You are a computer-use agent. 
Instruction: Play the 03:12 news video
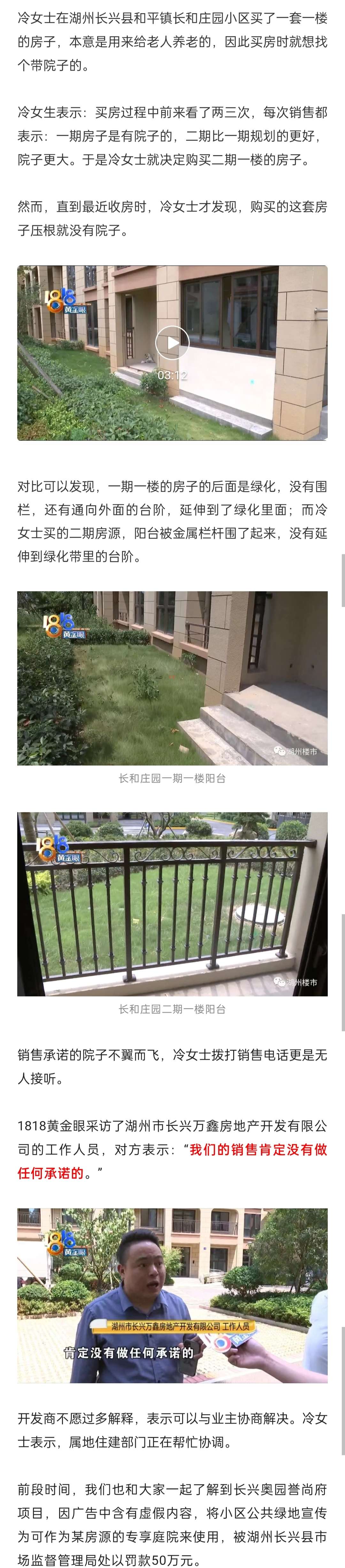(x=172, y=343)
